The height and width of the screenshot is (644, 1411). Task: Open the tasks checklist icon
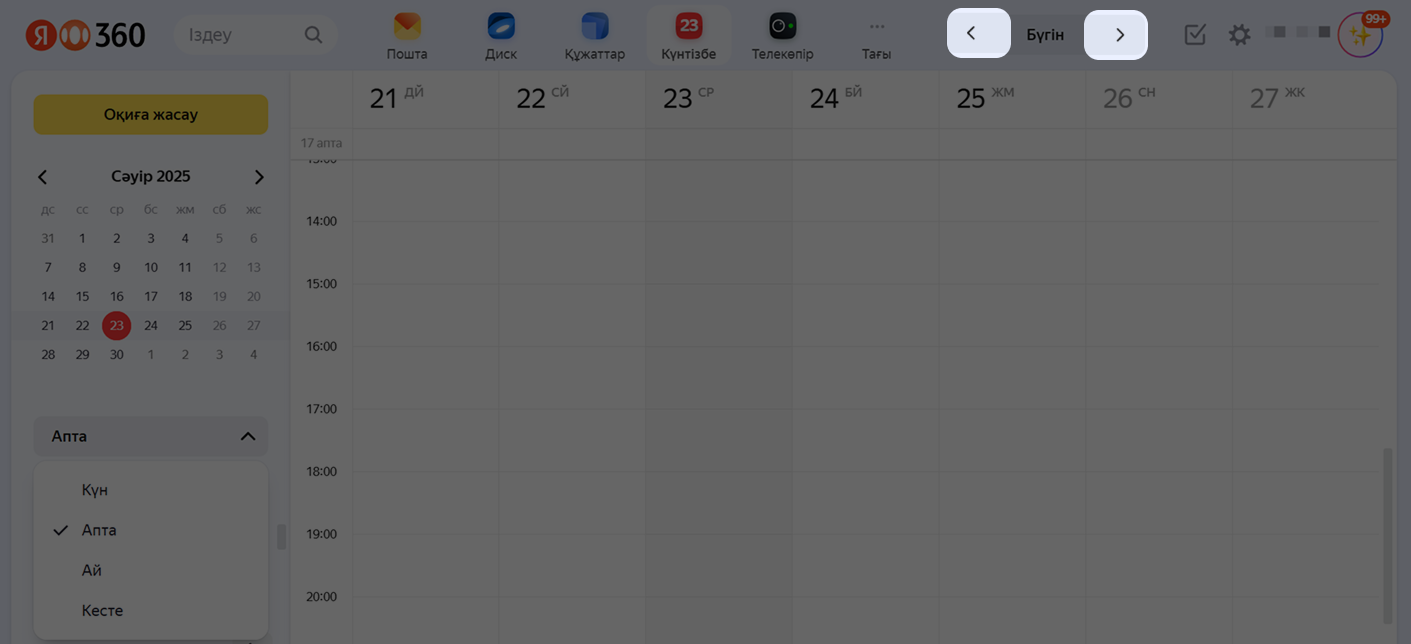(1194, 35)
